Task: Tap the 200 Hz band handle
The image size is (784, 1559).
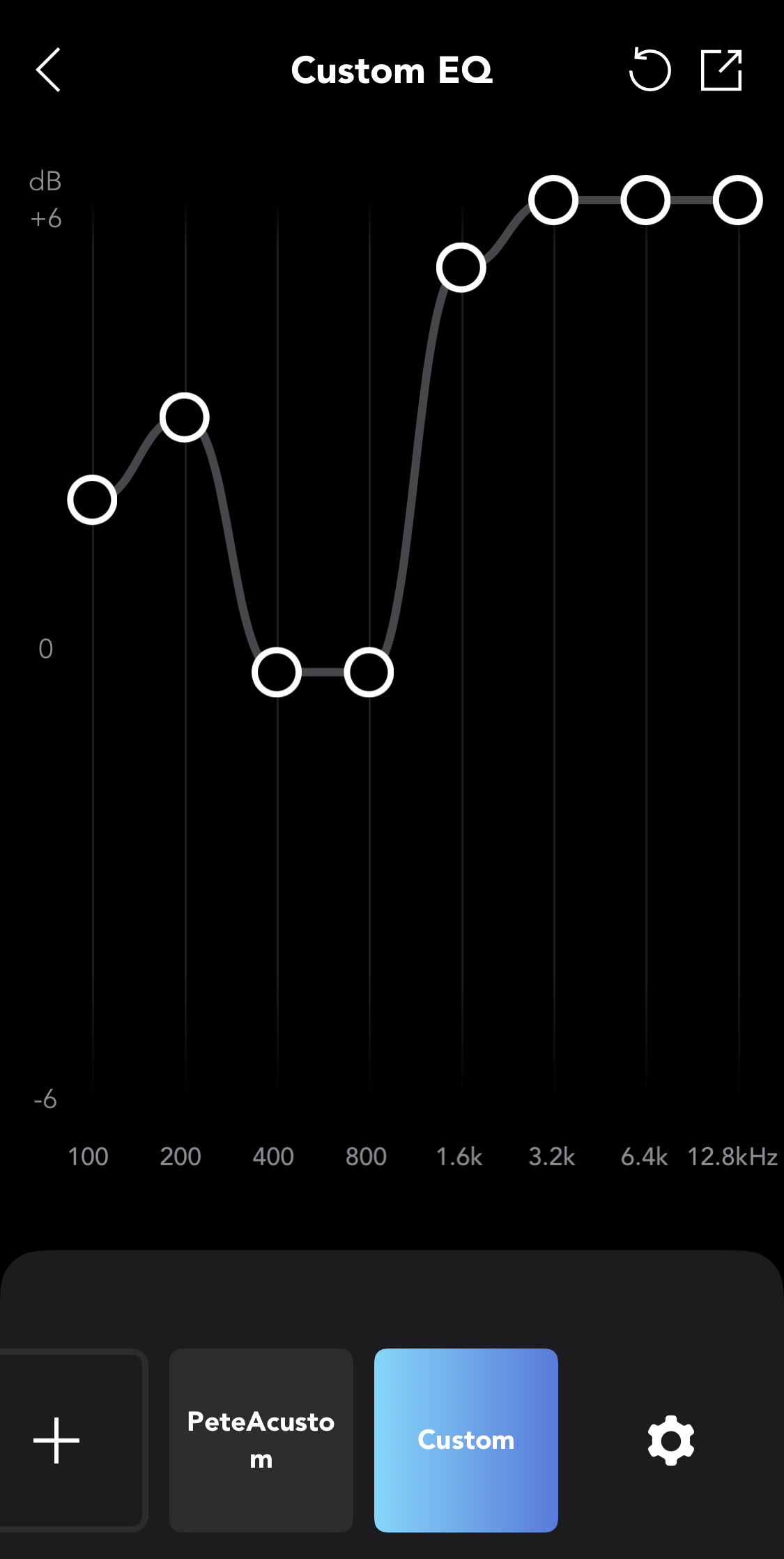Action: [185, 417]
